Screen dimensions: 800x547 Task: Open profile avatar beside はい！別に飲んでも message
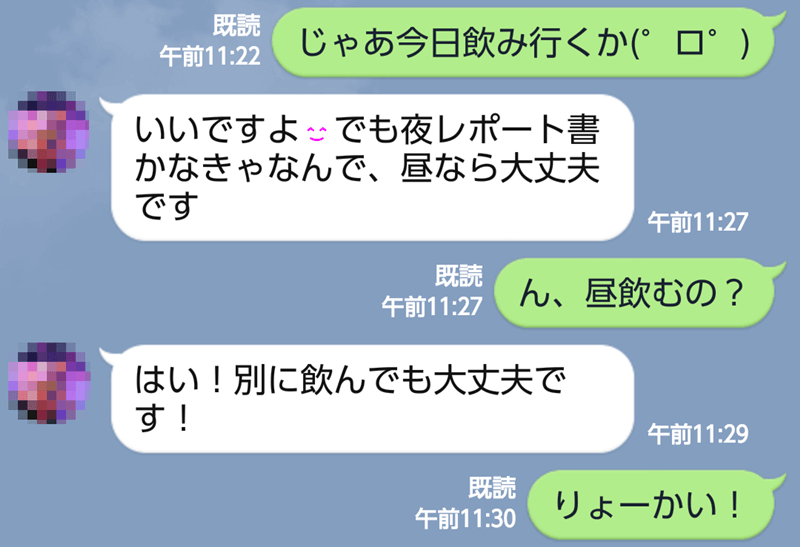coord(48,382)
